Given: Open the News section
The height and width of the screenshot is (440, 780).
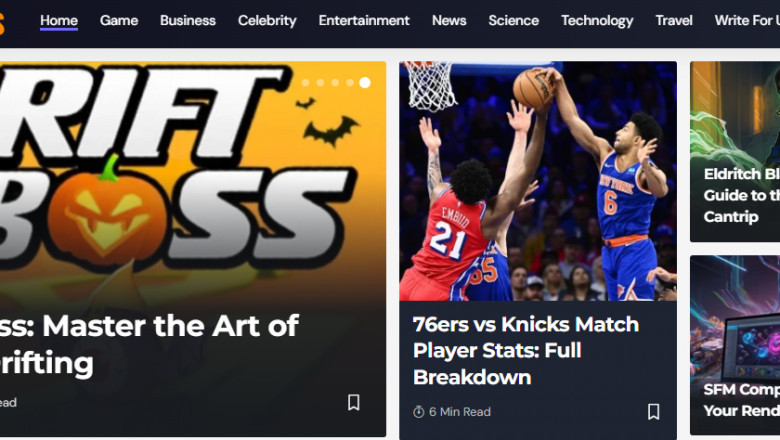Looking at the screenshot, I should click(x=449, y=20).
